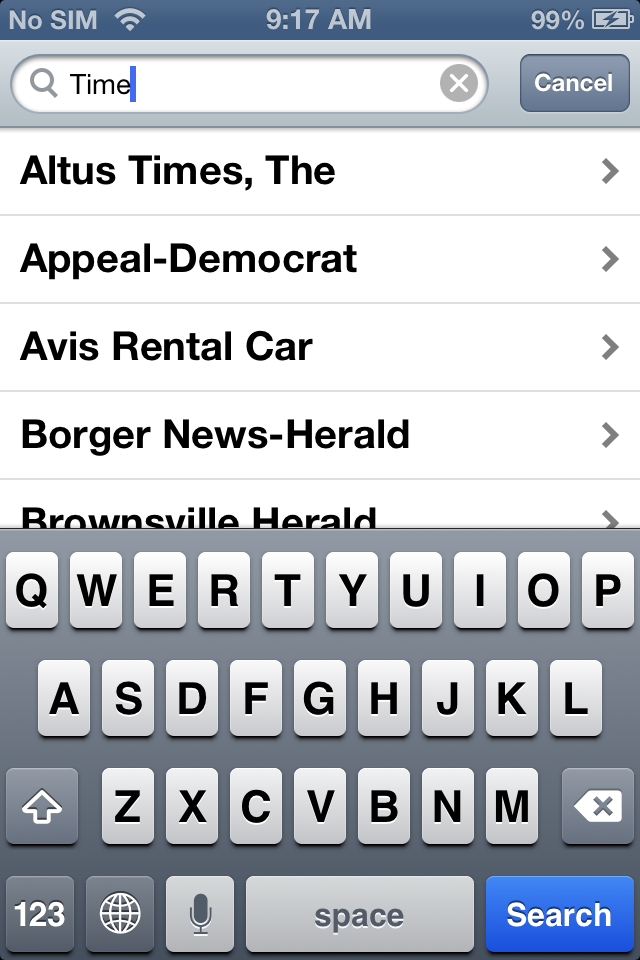Clear the search text with the X icon
640x960 pixels.
[458, 84]
